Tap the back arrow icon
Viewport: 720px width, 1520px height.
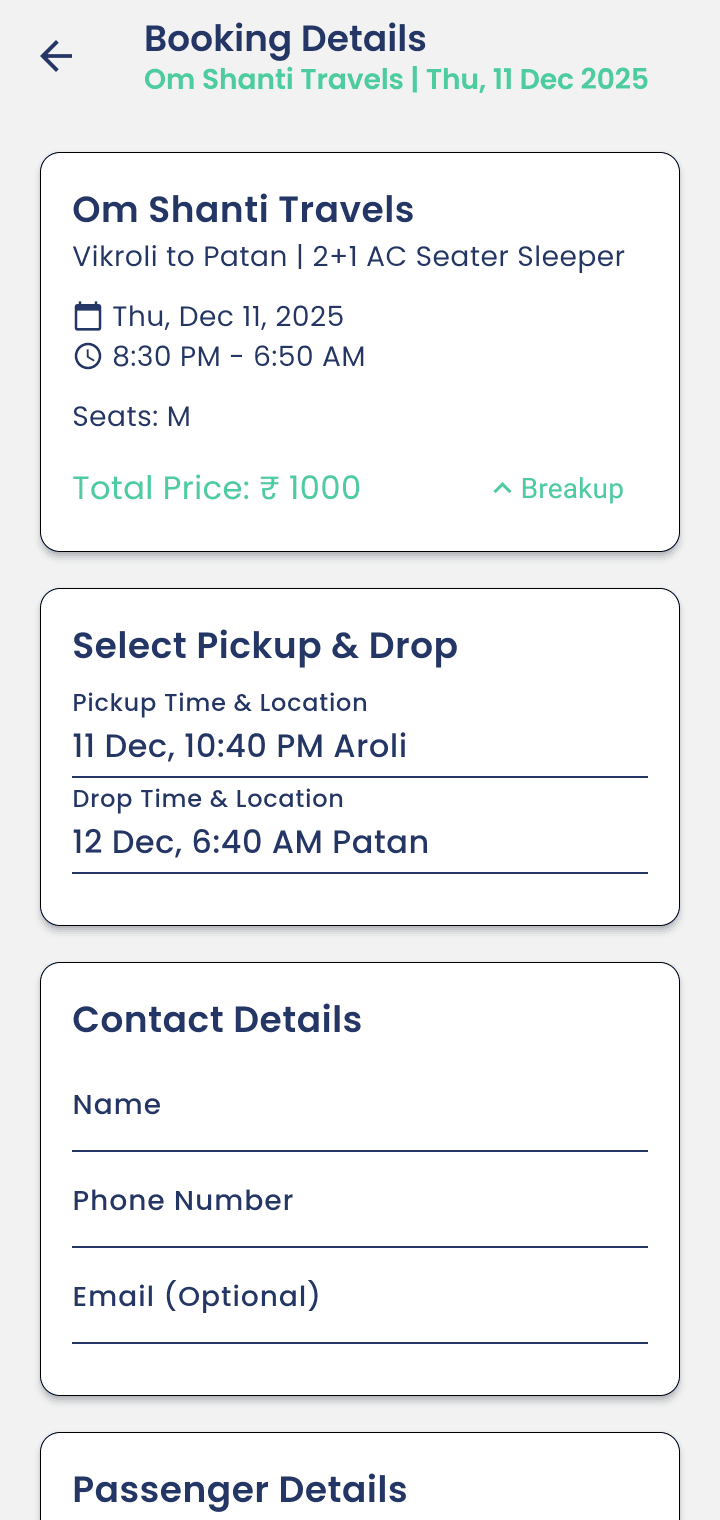click(x=56, y=57)
